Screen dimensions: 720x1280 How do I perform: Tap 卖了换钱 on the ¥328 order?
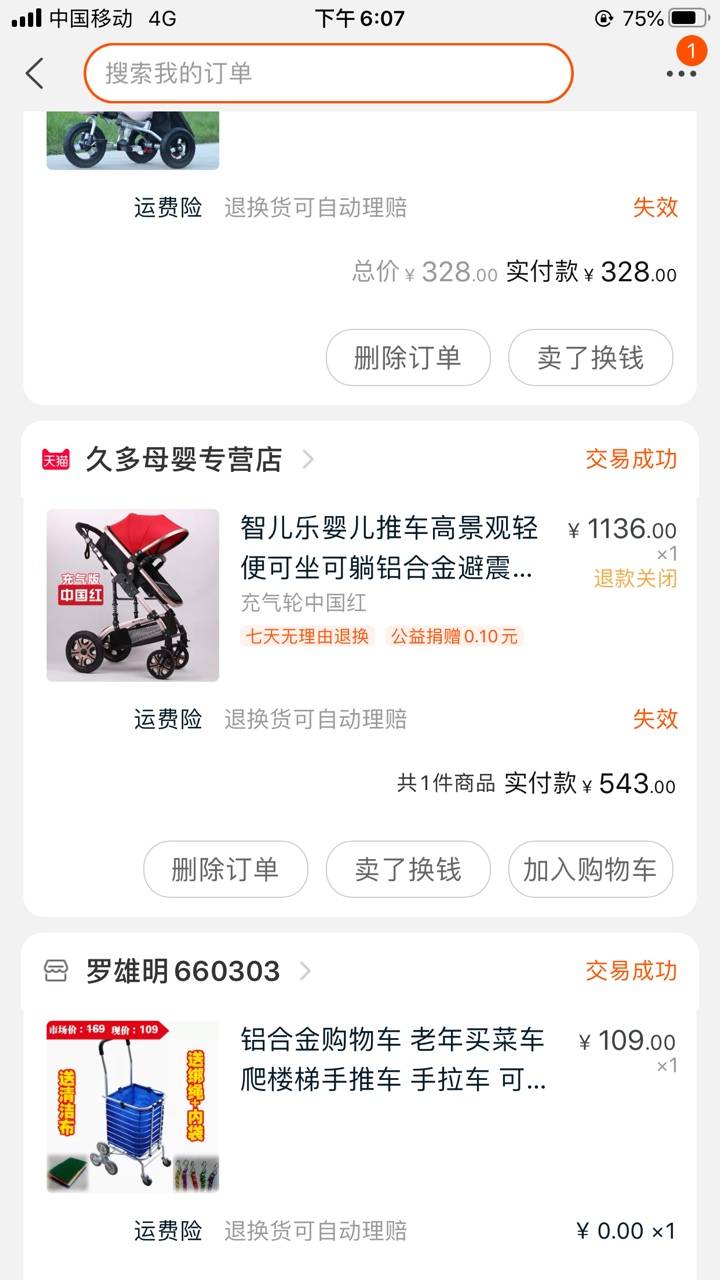coord(590,357)
